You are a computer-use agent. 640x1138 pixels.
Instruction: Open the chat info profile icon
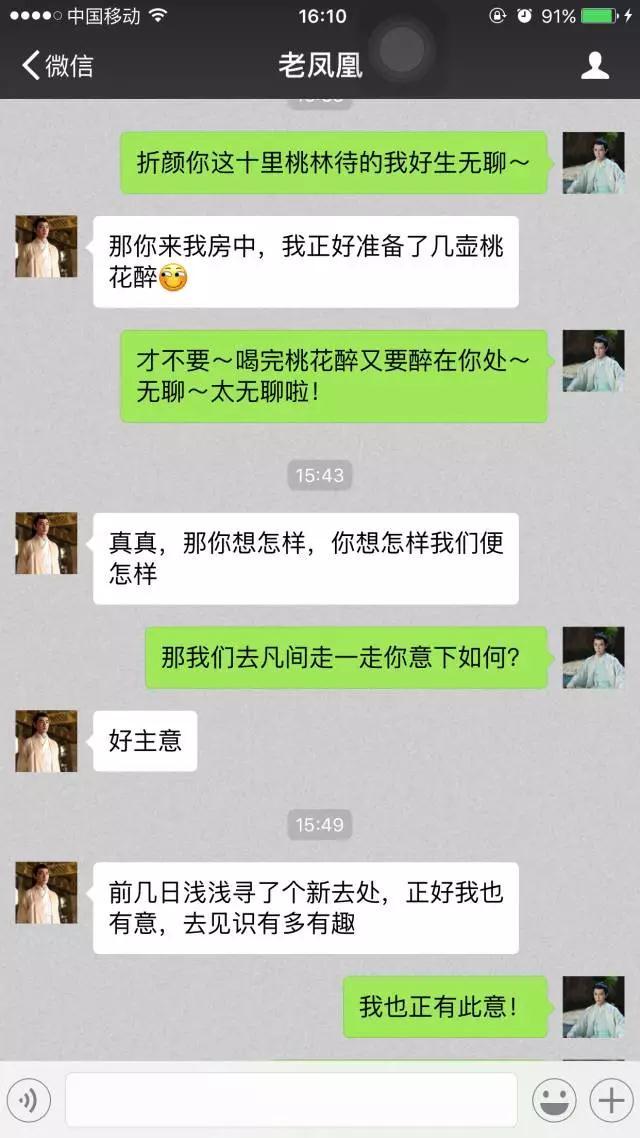(x=595, y=65)
